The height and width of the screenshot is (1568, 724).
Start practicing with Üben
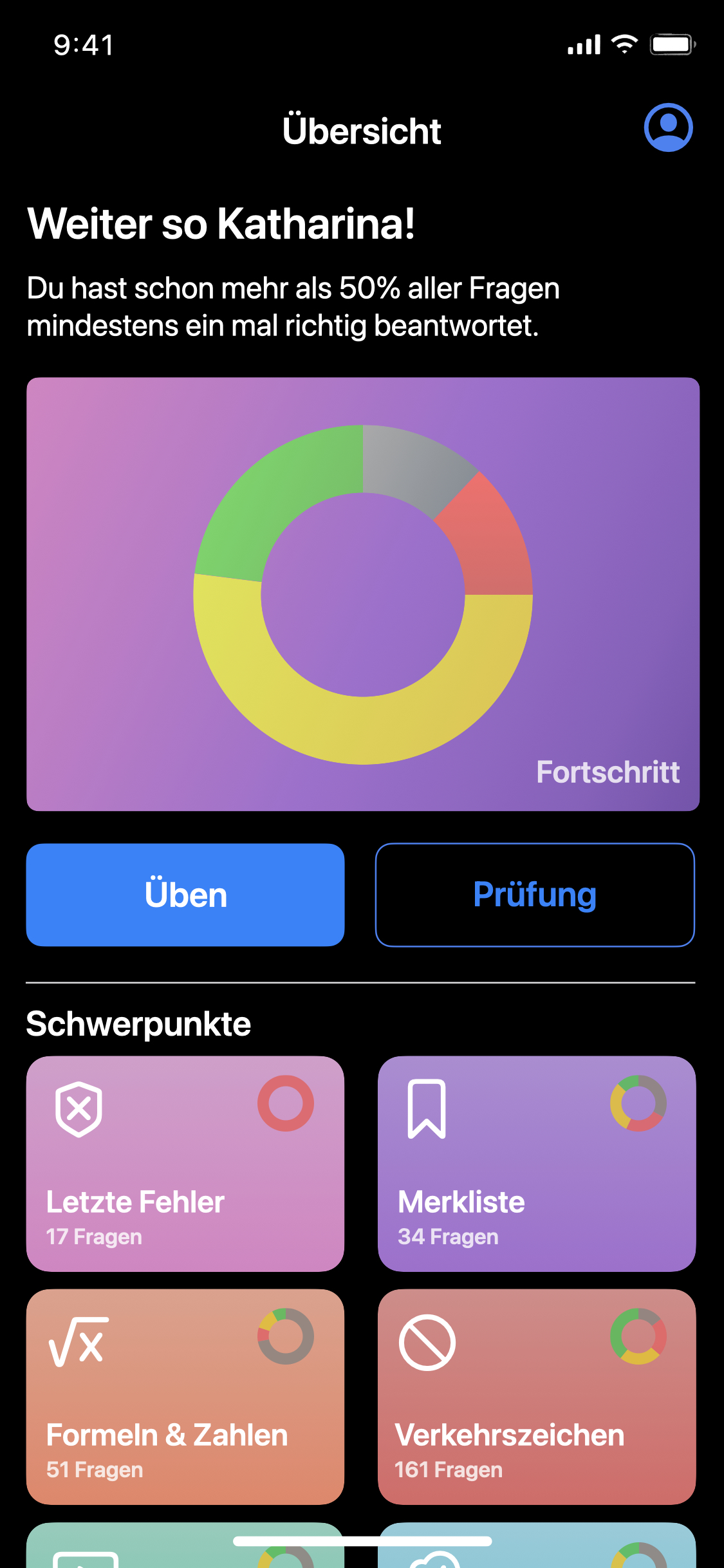[185, 895]
